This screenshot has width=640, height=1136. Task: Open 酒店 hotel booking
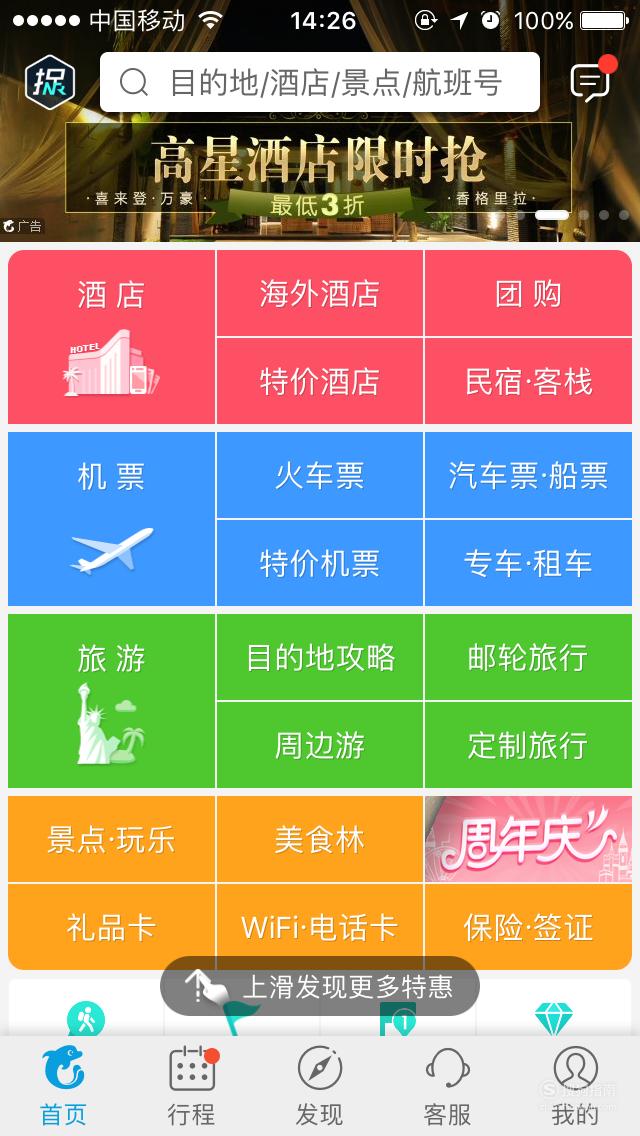112,337
